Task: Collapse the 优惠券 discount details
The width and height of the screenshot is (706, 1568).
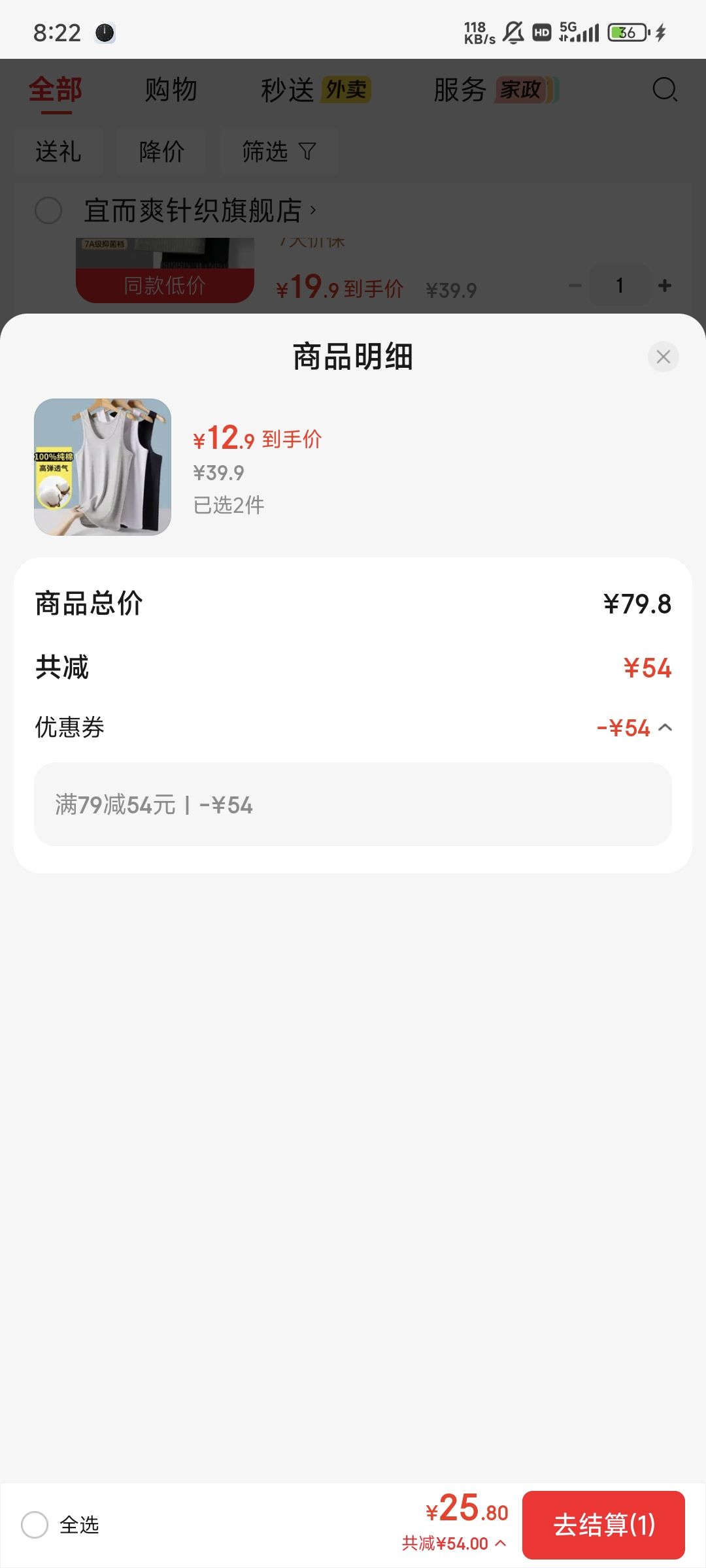Action: tap(665, 727)
